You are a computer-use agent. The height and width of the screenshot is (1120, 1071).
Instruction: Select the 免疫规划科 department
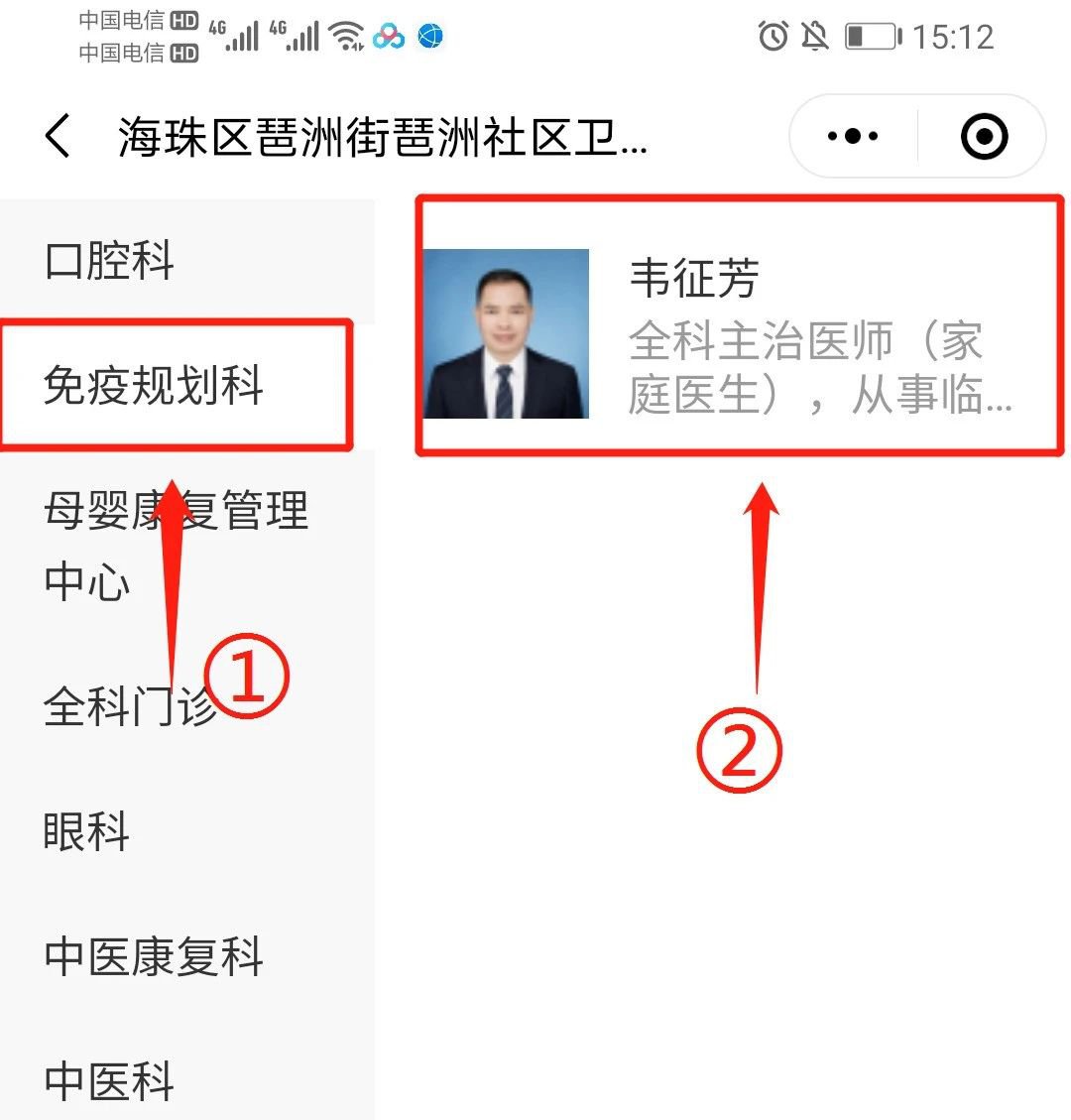coord(154,385)
